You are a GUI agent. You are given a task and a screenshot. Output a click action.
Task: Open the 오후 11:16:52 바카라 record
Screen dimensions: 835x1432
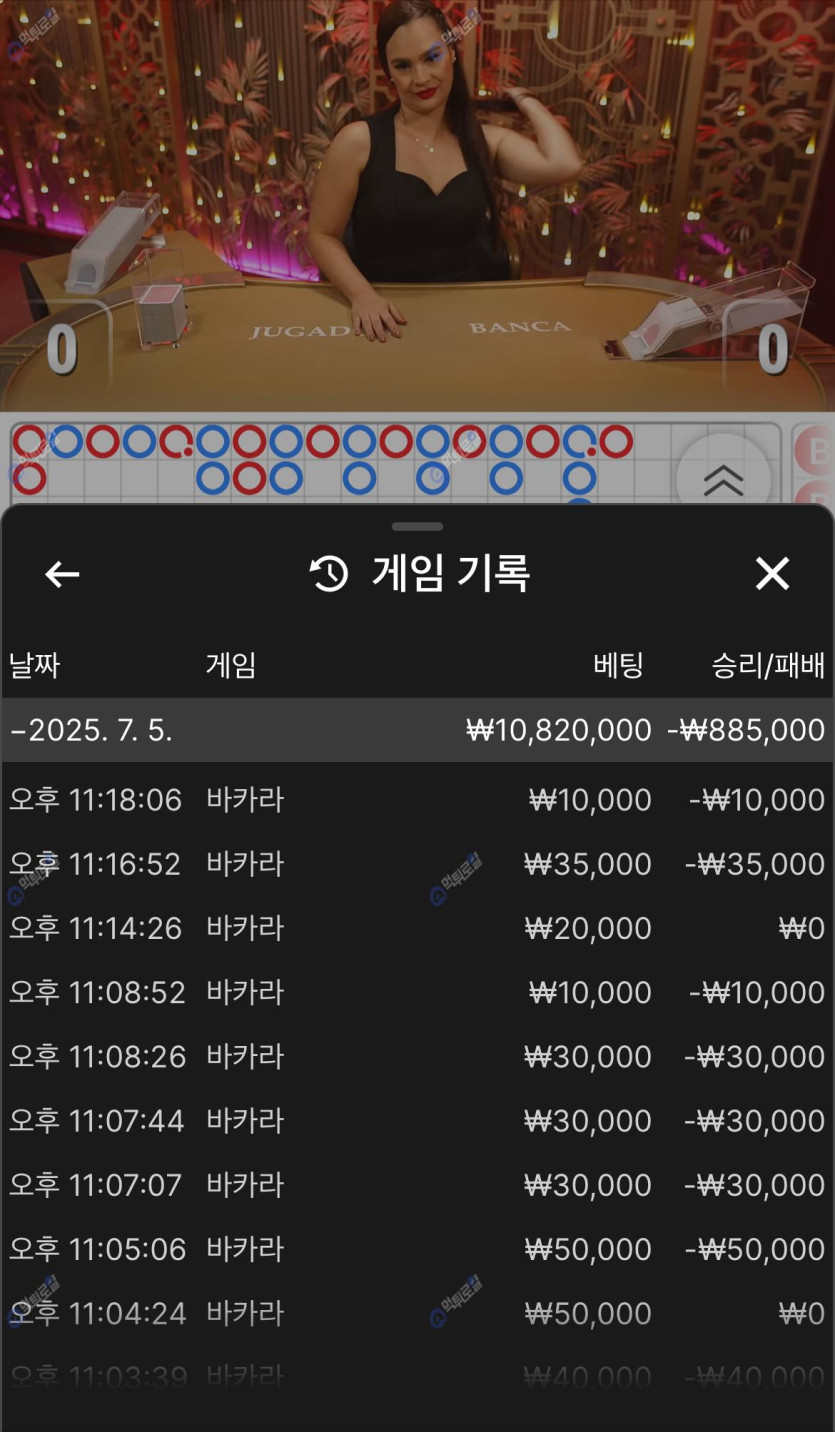click(417, 864)
